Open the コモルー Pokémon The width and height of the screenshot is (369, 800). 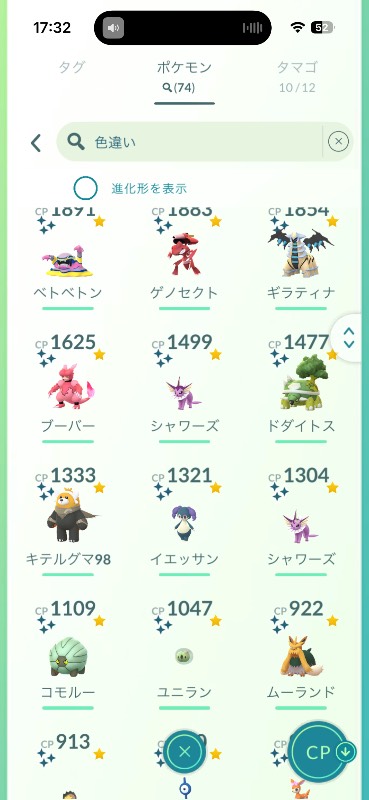click(67, 654)
